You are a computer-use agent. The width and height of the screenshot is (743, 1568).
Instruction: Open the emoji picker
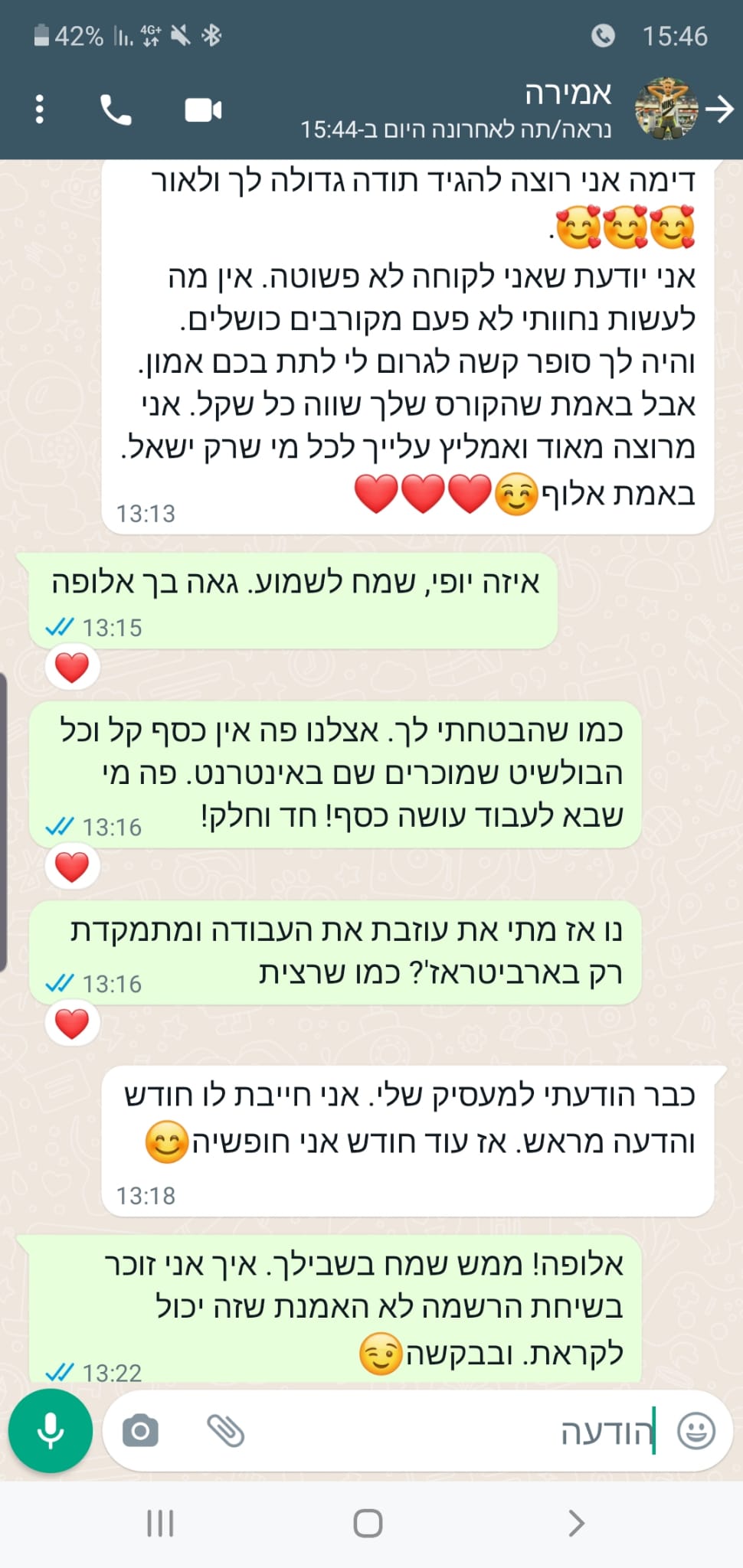(x=696, y=1430)
